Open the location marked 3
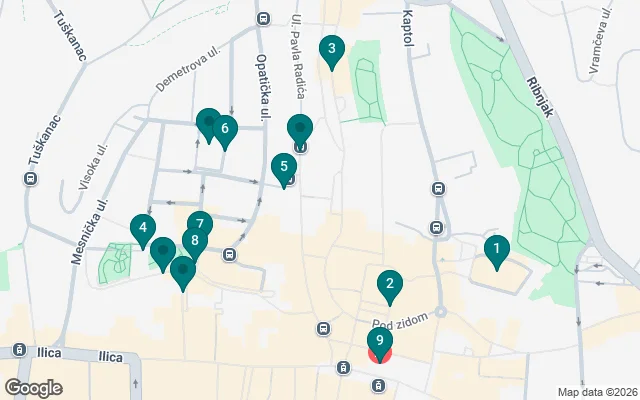Screen dimensions: 640x400 pyautogui.click(x=331, y=49)
